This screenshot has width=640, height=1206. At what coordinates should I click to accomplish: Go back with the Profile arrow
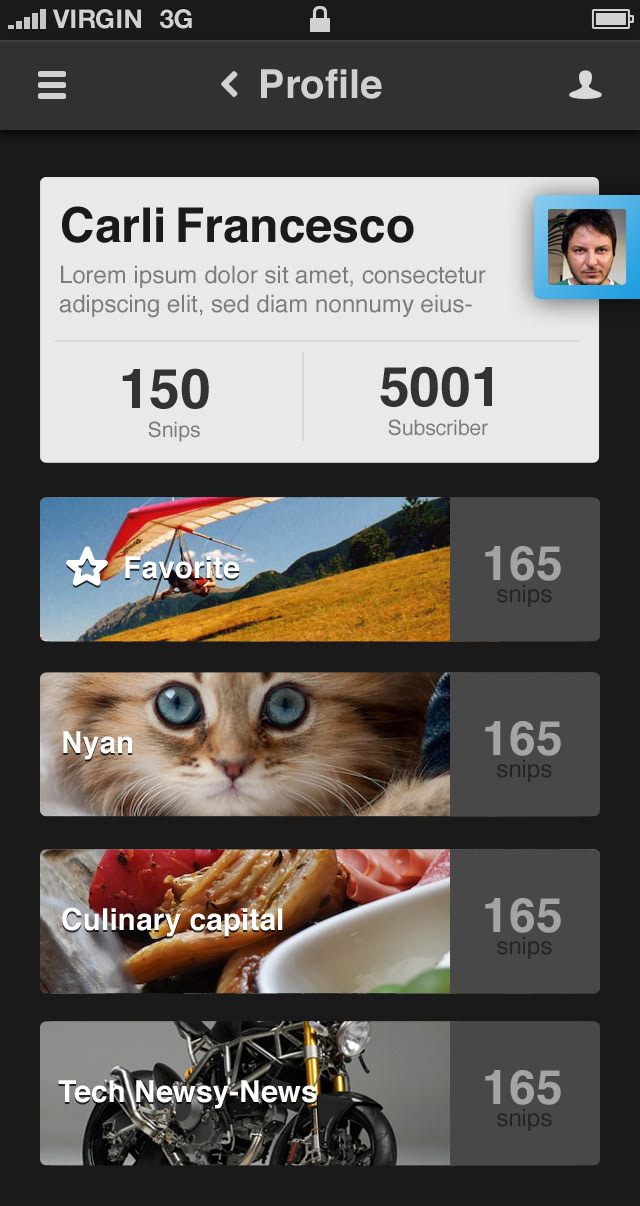230,85
